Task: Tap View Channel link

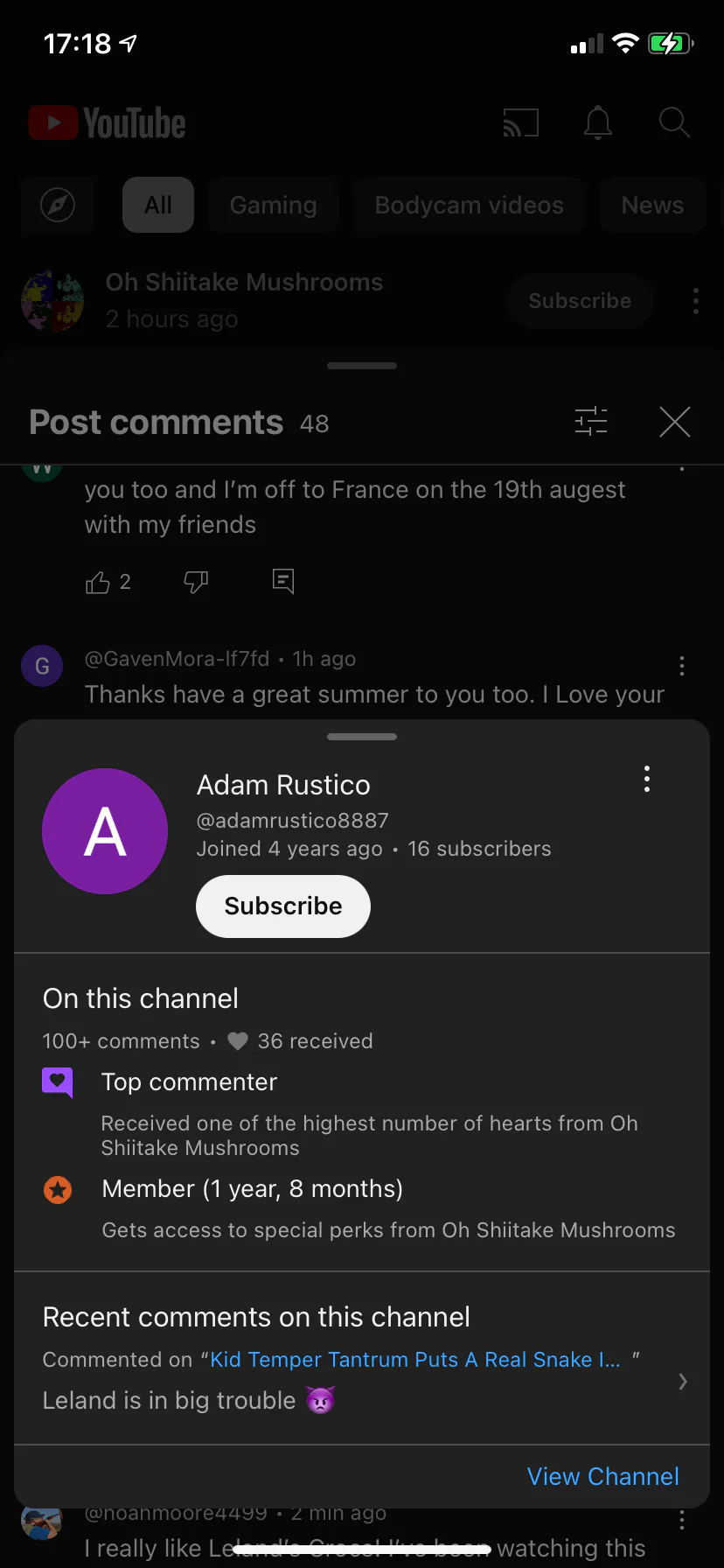Action: (x=602, y=1476)
